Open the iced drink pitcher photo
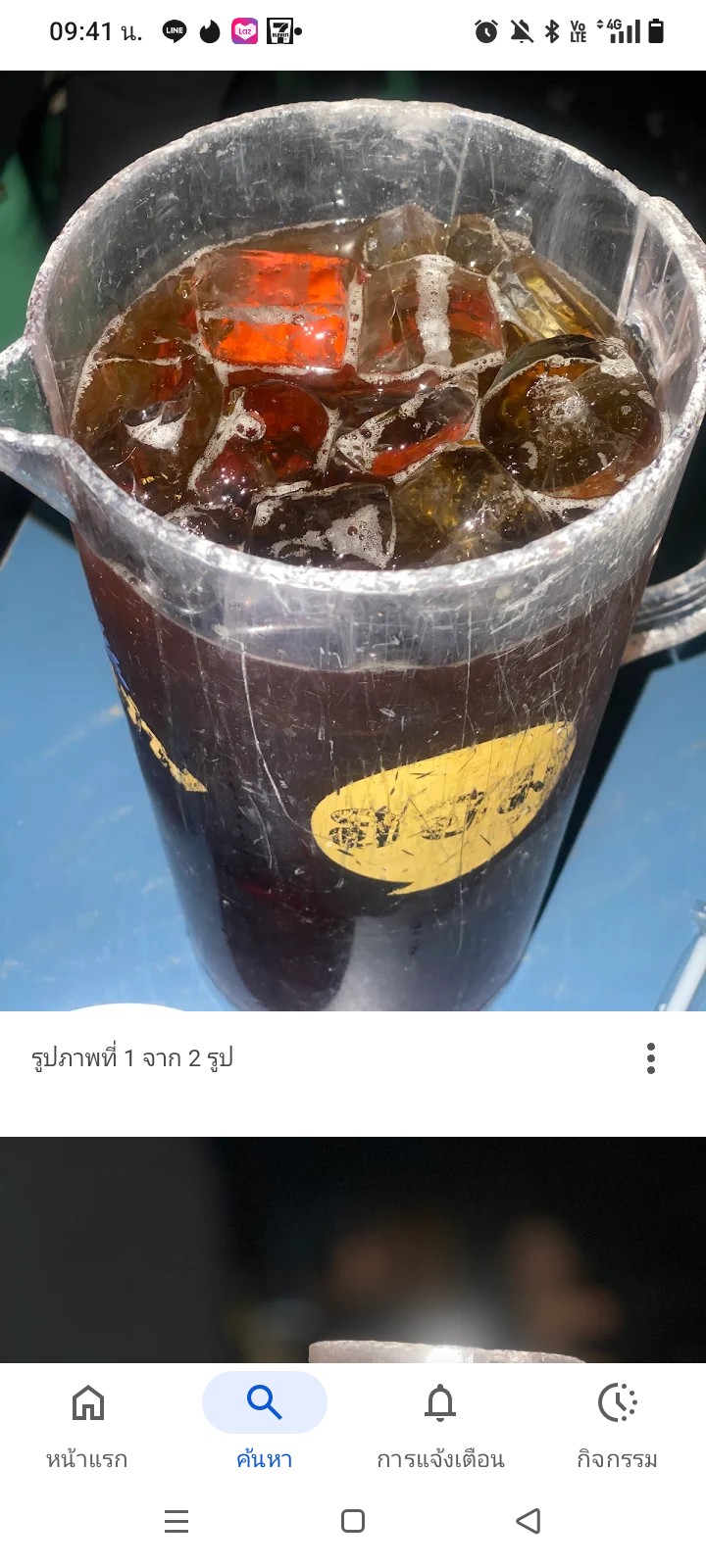 (353, 541)
